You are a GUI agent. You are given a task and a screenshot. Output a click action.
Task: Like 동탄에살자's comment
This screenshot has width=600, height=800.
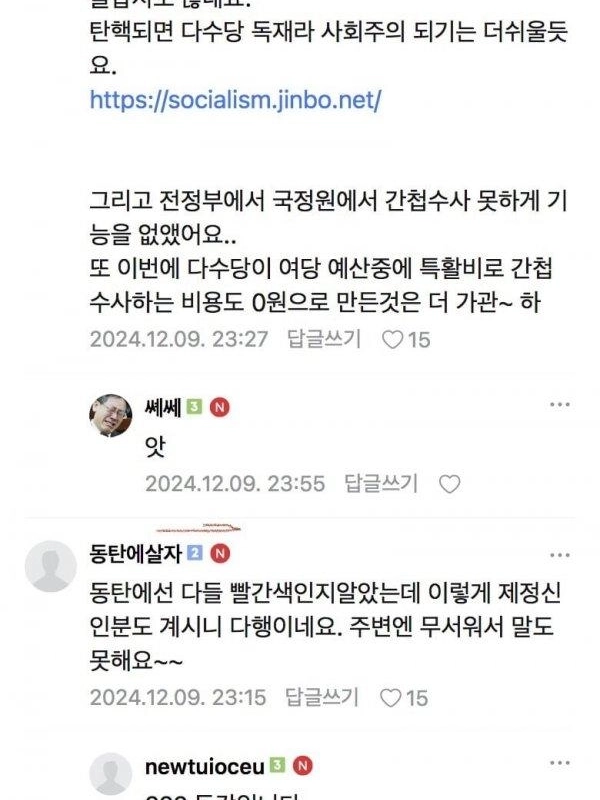coord(394,697)
